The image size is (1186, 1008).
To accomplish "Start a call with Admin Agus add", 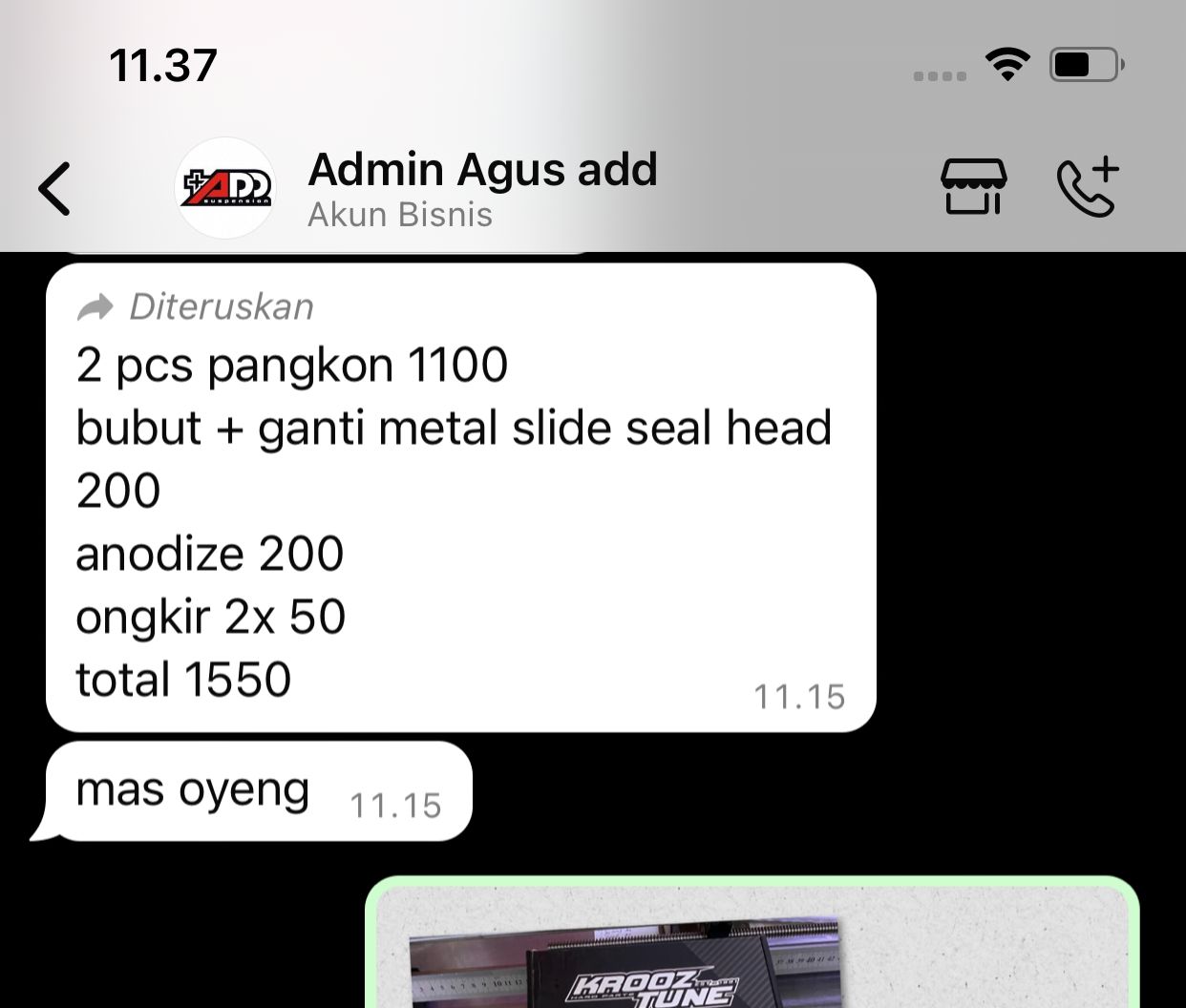I will click(1088, 186).
